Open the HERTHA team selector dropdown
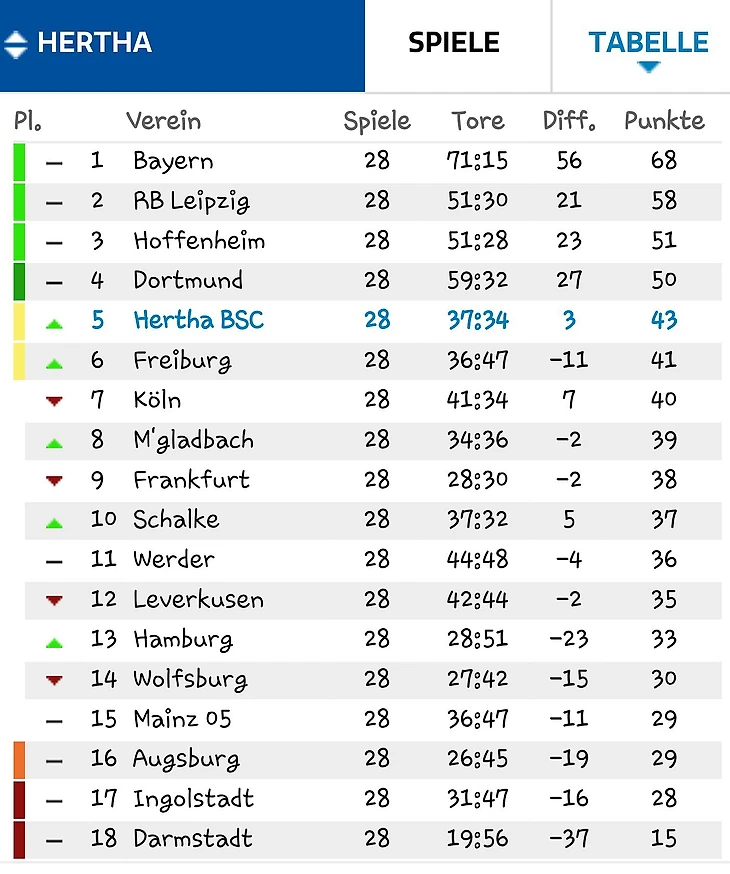730x874 pixels. click(x=80, y=44)
